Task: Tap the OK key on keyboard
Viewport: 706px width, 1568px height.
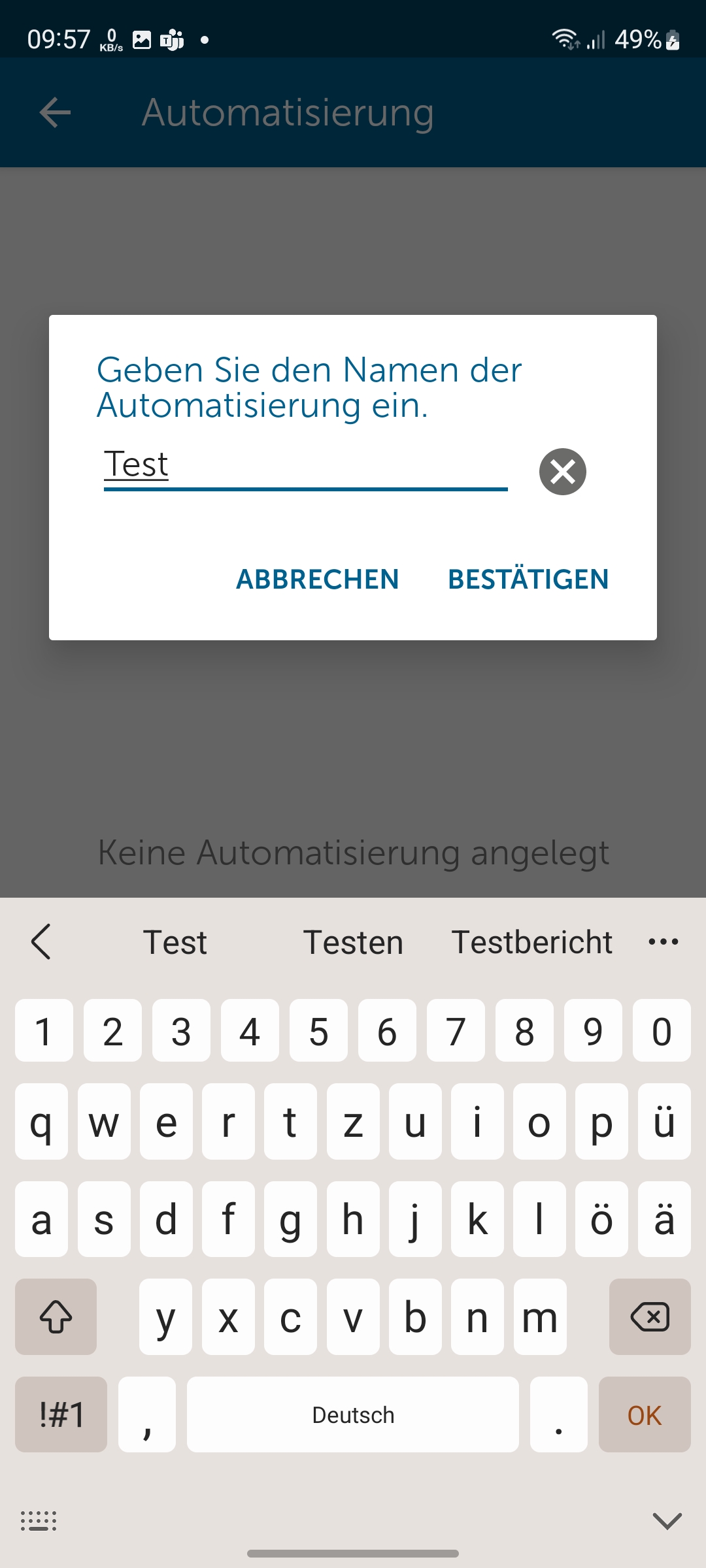Action: coord(644,1415)
